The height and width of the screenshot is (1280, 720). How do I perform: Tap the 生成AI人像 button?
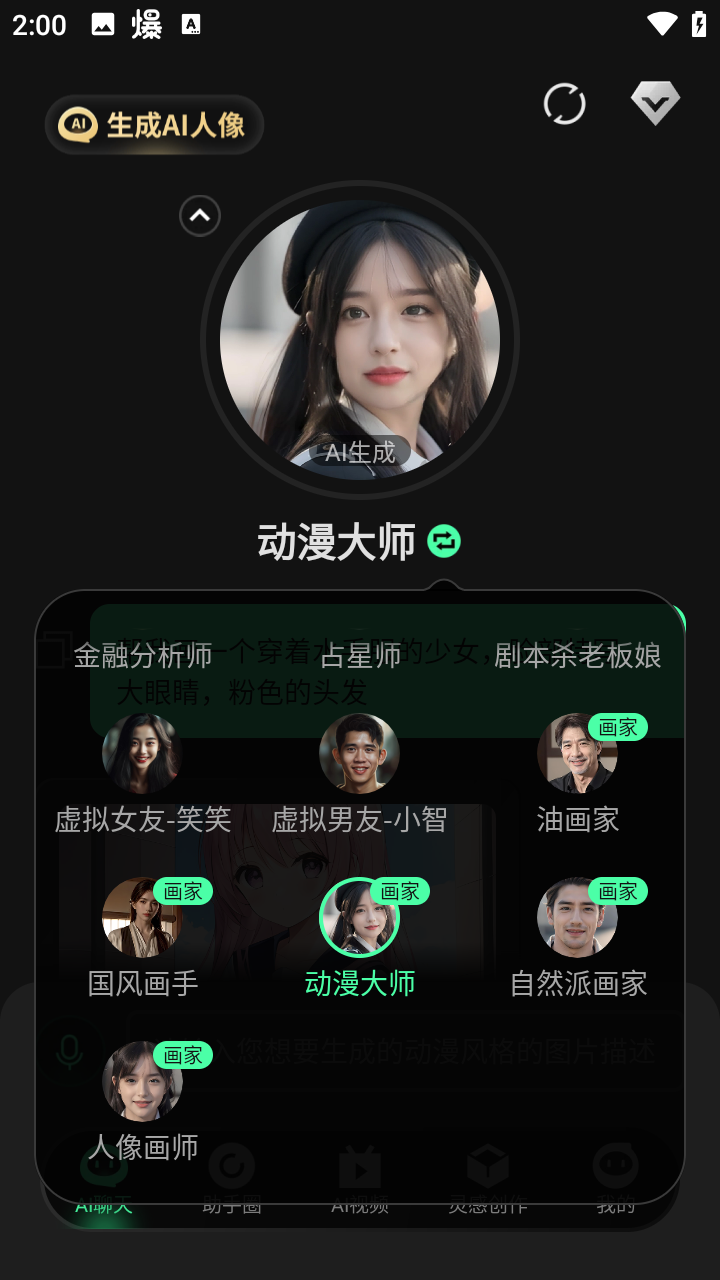click(154, 125)
